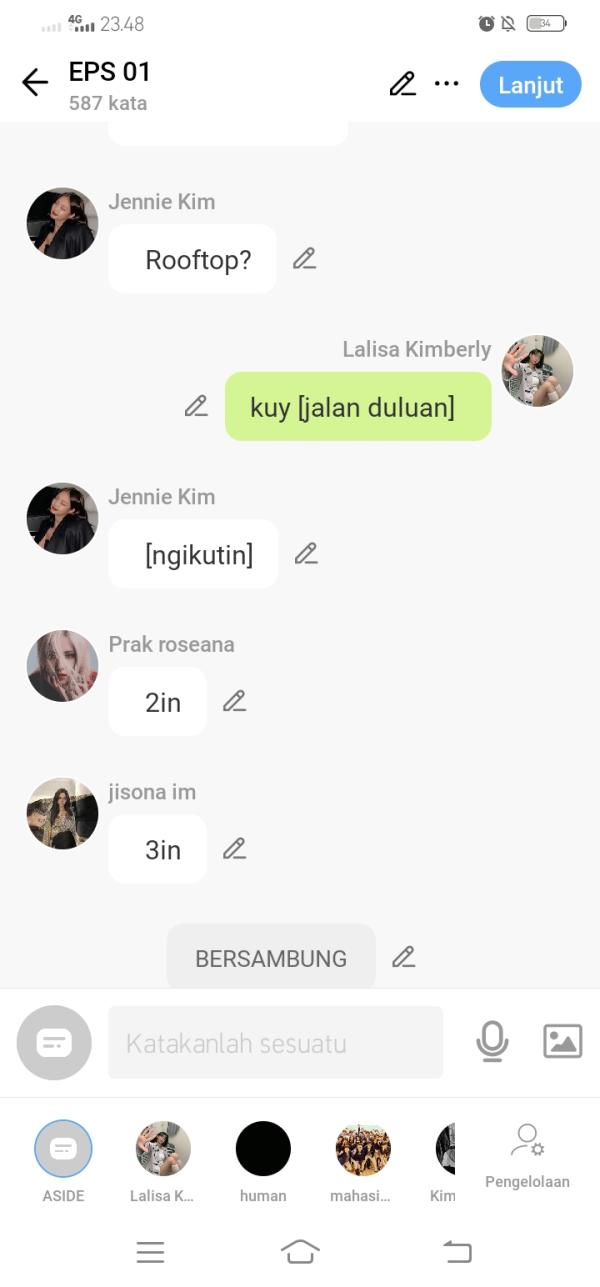Edit Prak roseana's "2in" message

tap(234, 701)
